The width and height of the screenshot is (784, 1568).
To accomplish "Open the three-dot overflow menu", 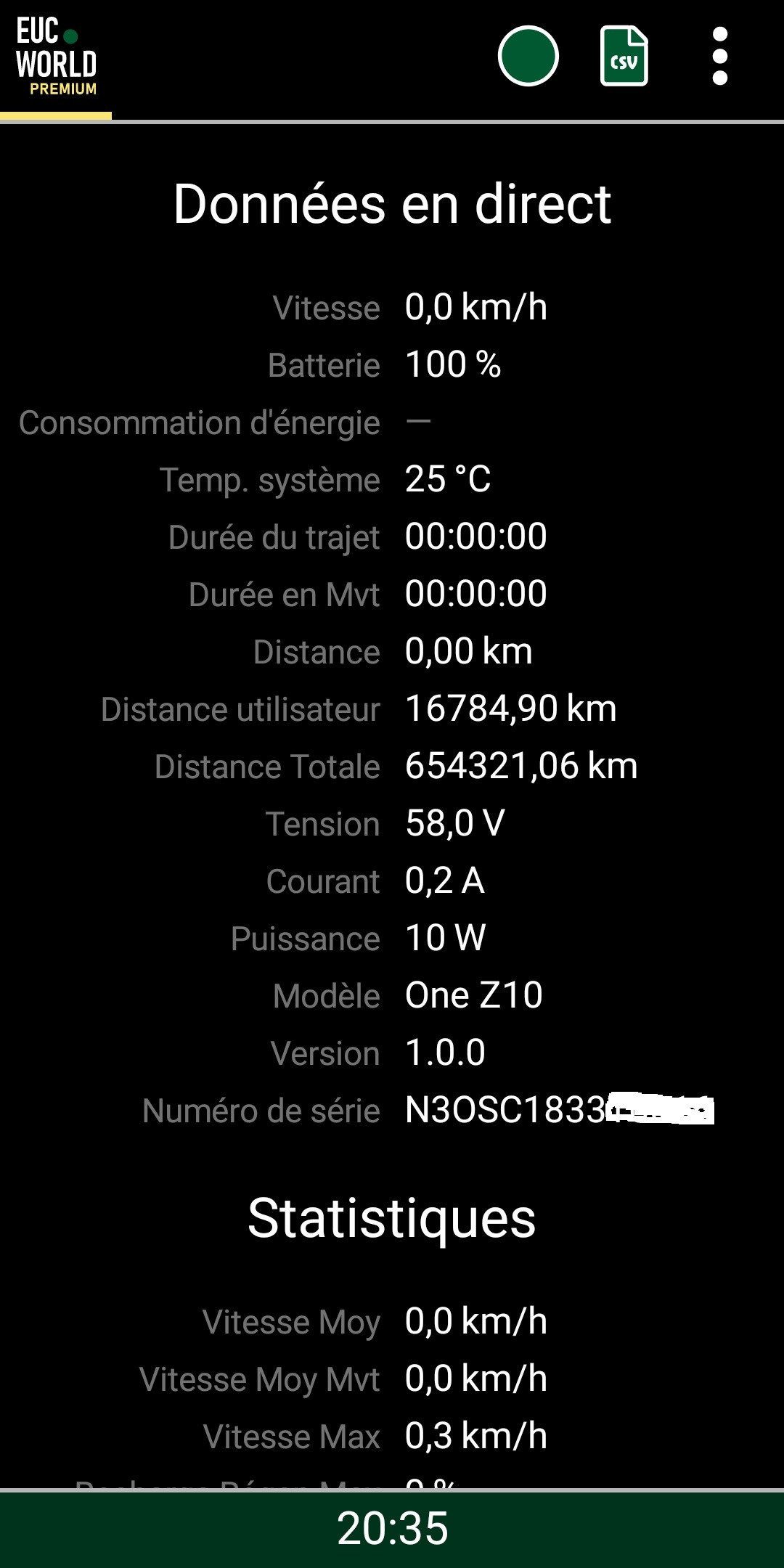I will (720, 56).
